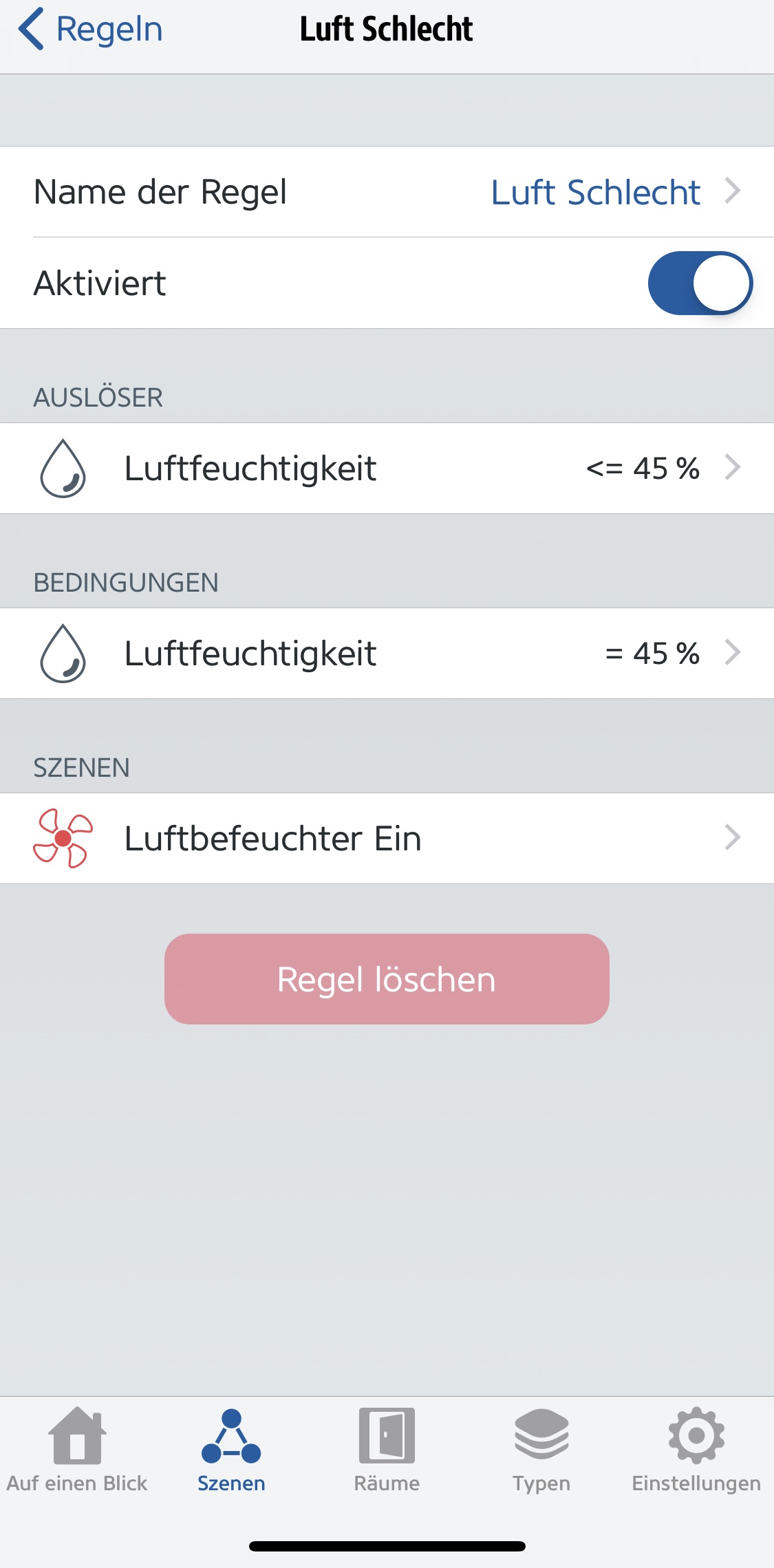Open the Luftfeuchtigkeit condition under Bedingungen

tap(387, 654)
